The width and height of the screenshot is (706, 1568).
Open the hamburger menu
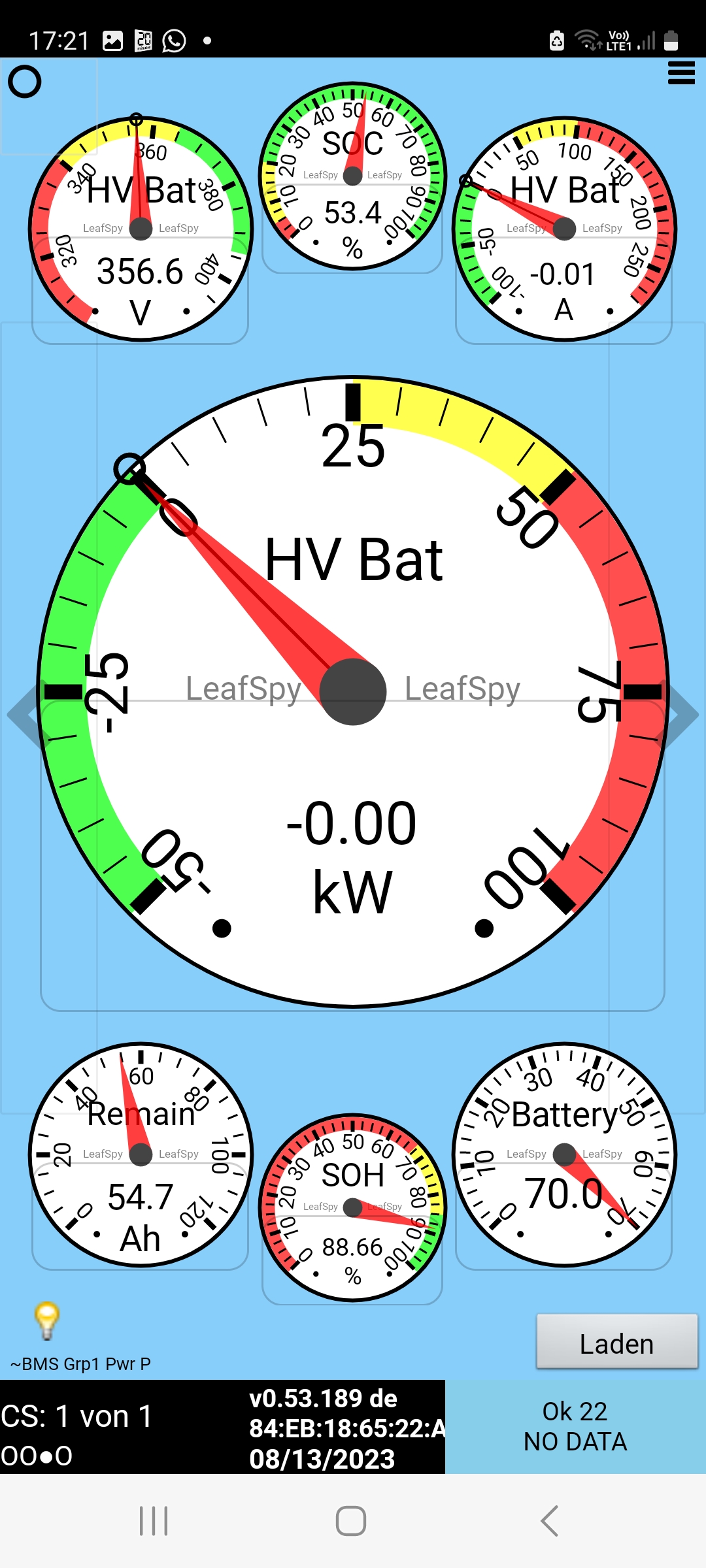point(681,73)
